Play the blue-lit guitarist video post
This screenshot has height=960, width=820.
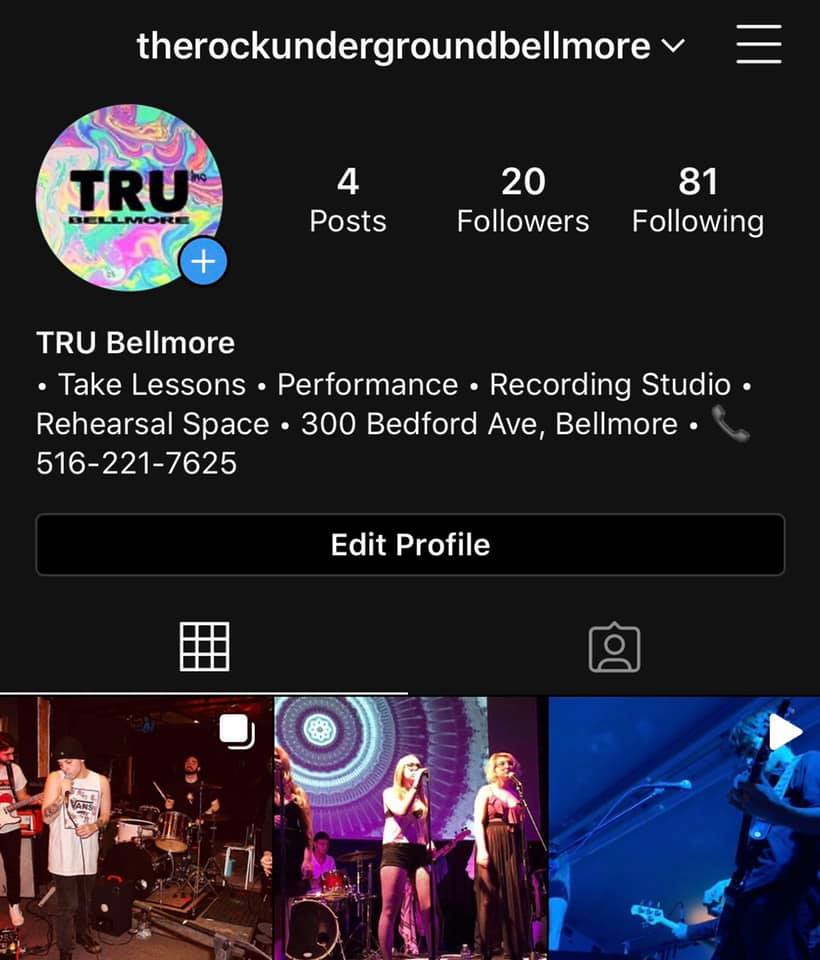tap(685, 828)
